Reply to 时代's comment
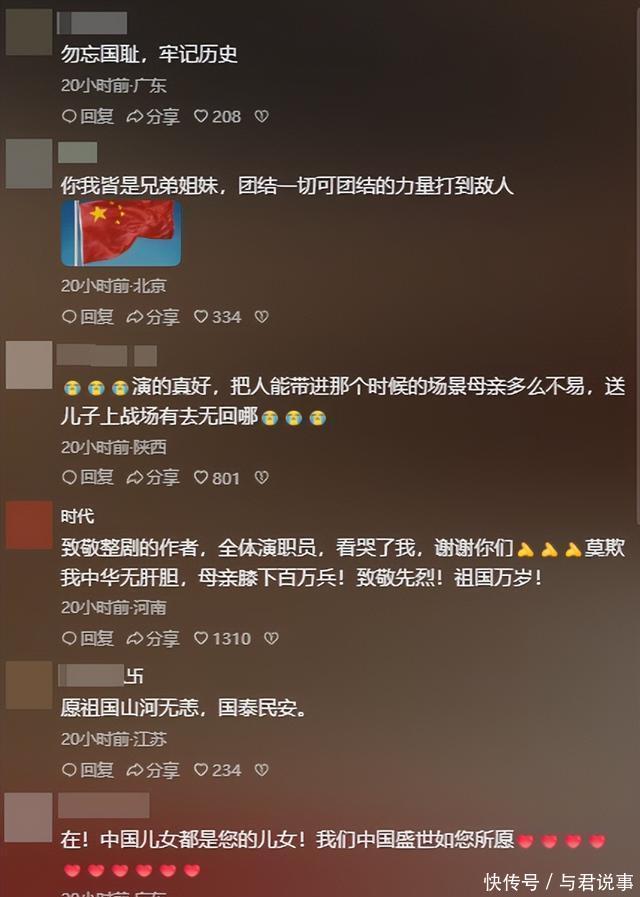 pyautogui.click(x=88, y=638)
